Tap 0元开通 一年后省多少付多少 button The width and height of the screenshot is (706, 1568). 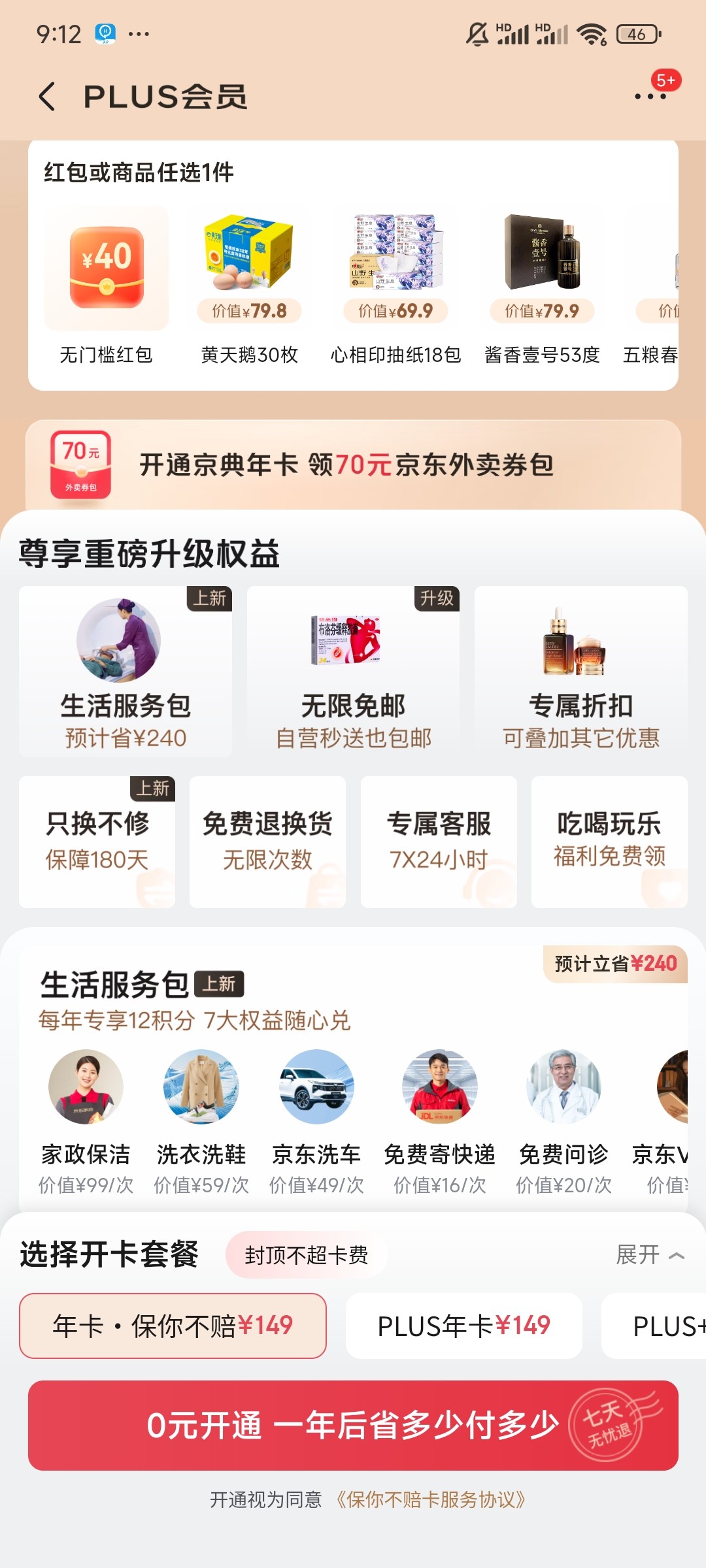(x=353, y=1426)
